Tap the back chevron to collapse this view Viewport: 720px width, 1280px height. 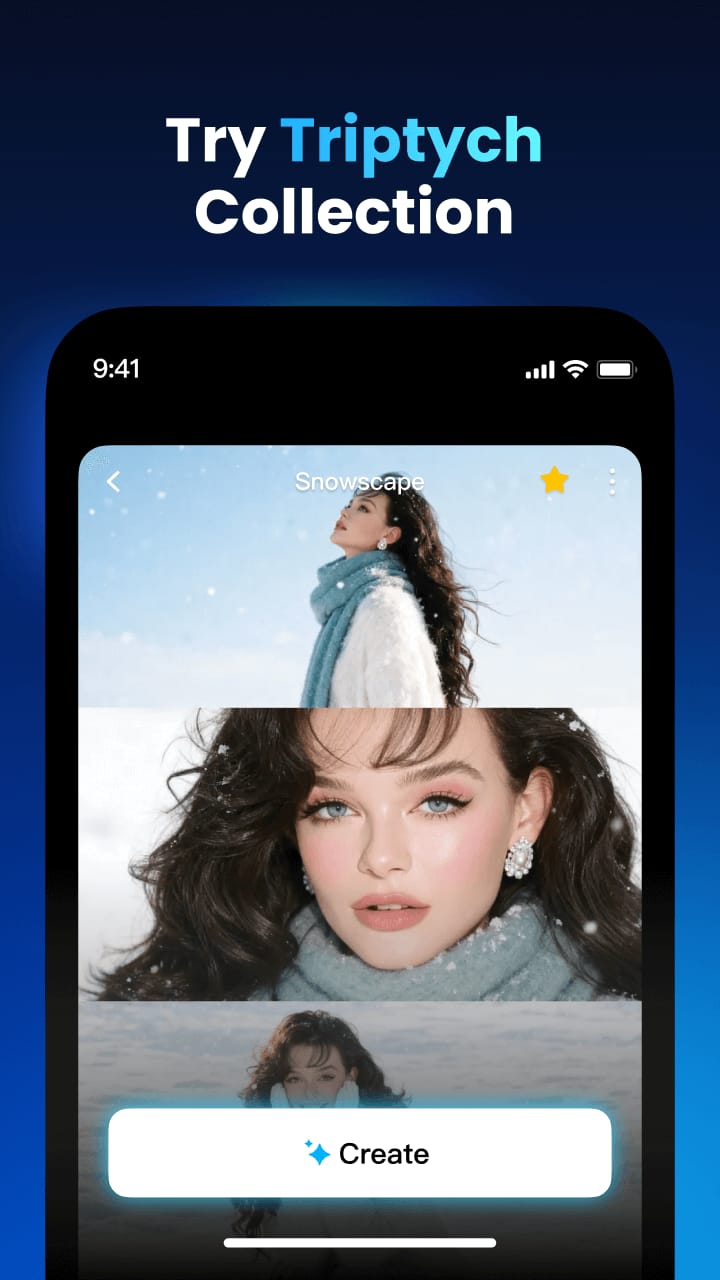pyautogui.click(x=113, y=481)
